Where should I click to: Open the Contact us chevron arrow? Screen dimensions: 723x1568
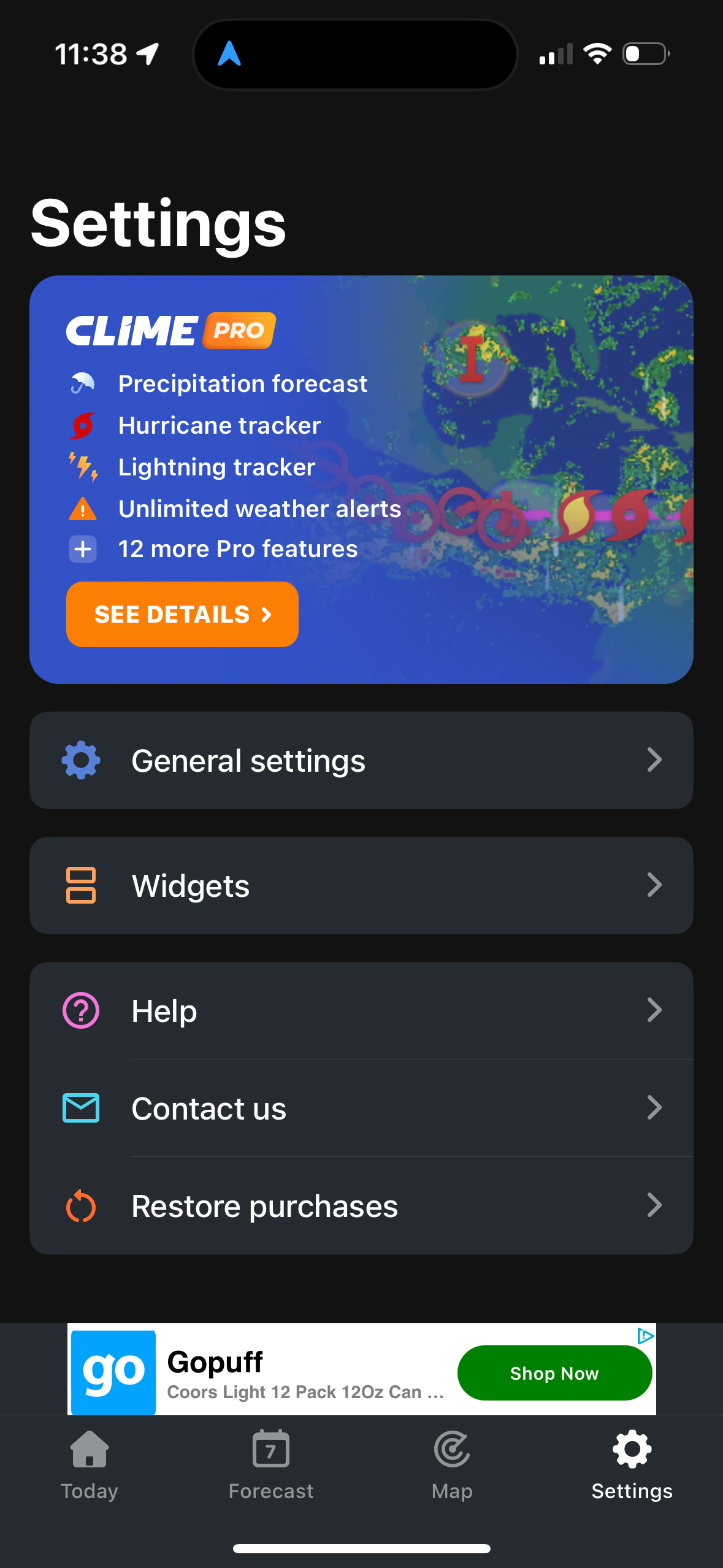pos(656,1108)
